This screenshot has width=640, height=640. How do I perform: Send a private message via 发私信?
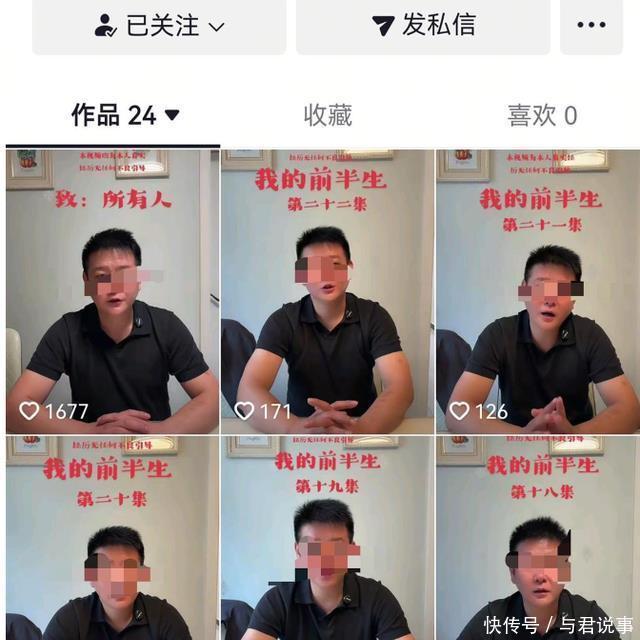[423, 26]
